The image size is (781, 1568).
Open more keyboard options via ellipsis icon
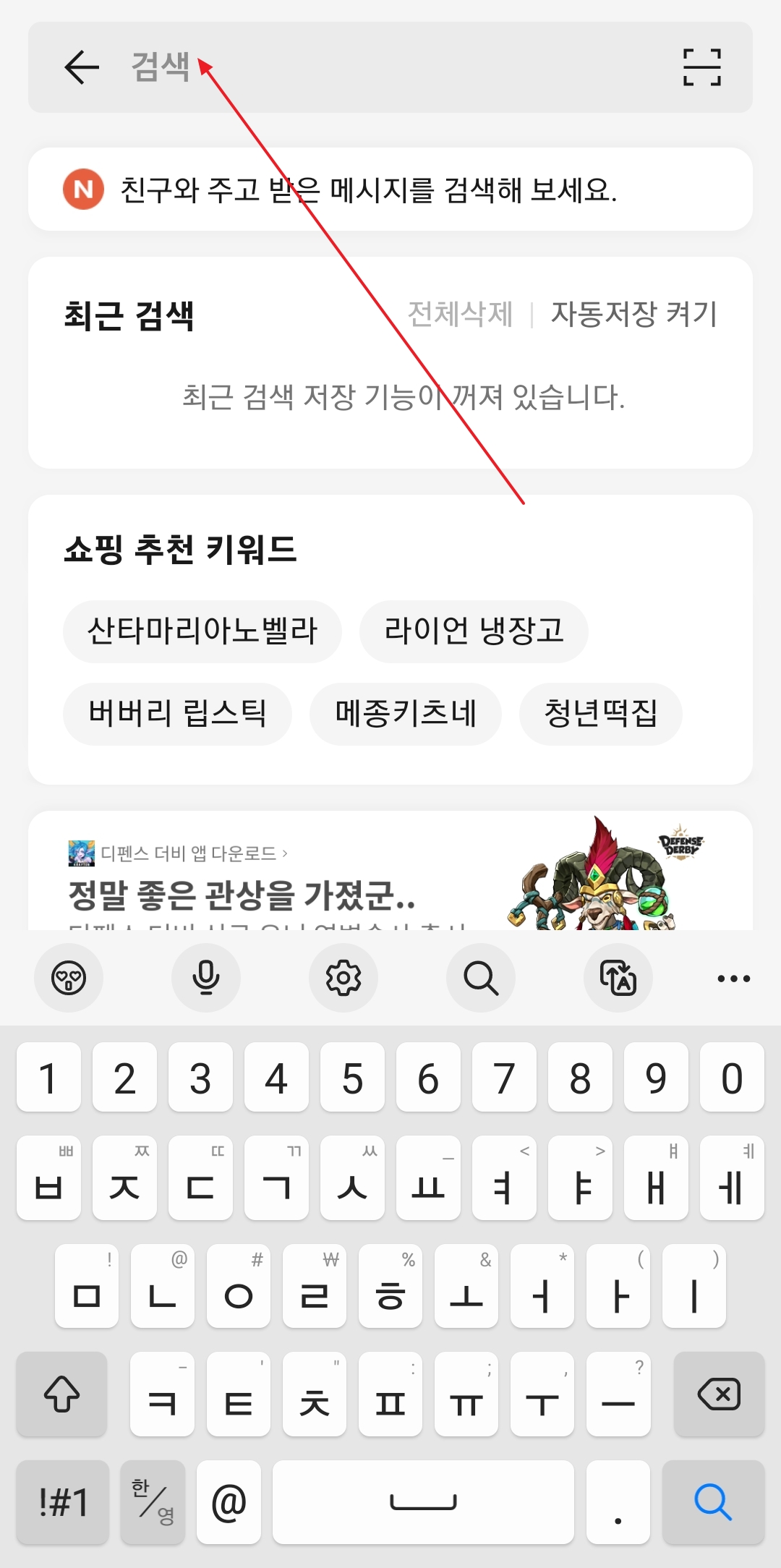click(733, 977)
